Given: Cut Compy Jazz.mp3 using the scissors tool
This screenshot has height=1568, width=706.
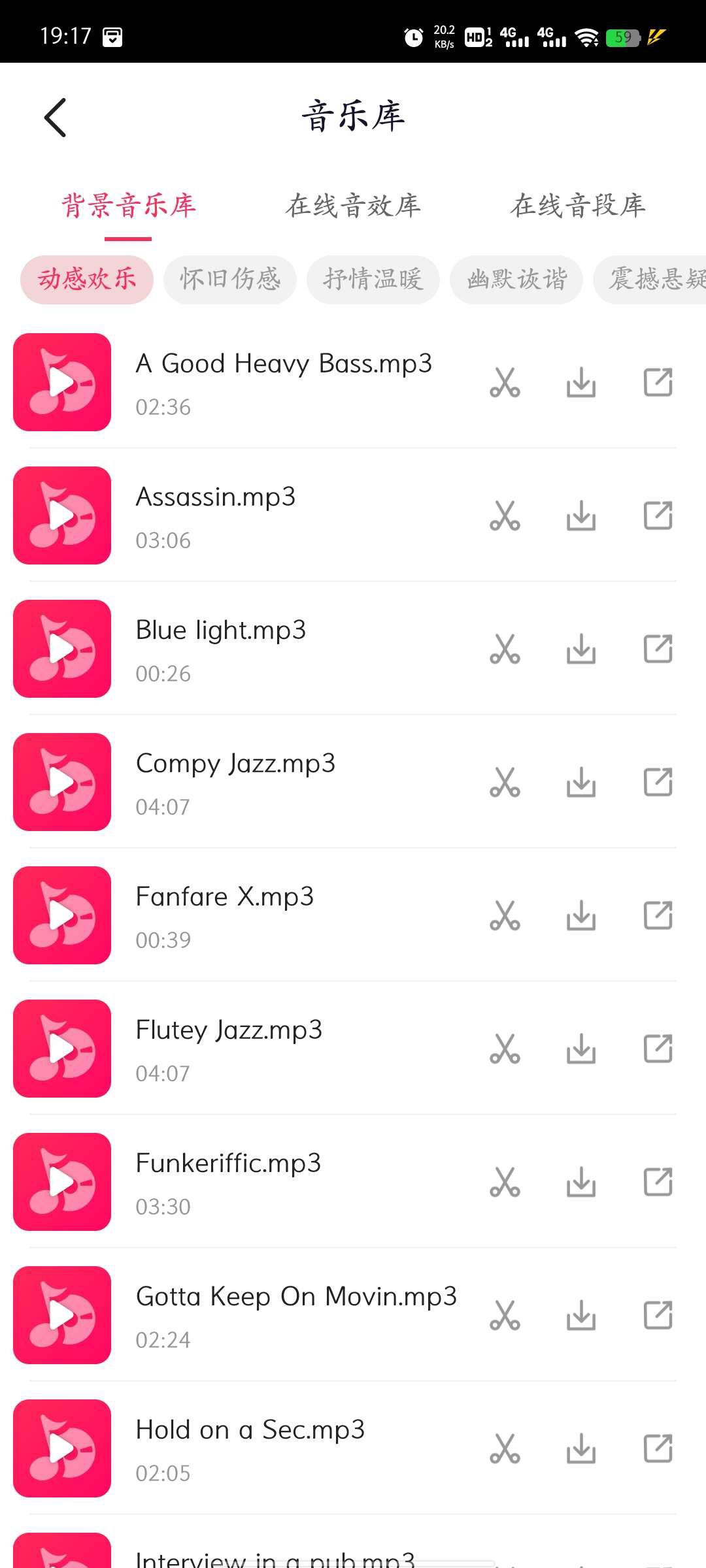Looking at the screenshot, I should tap(504, 782).
